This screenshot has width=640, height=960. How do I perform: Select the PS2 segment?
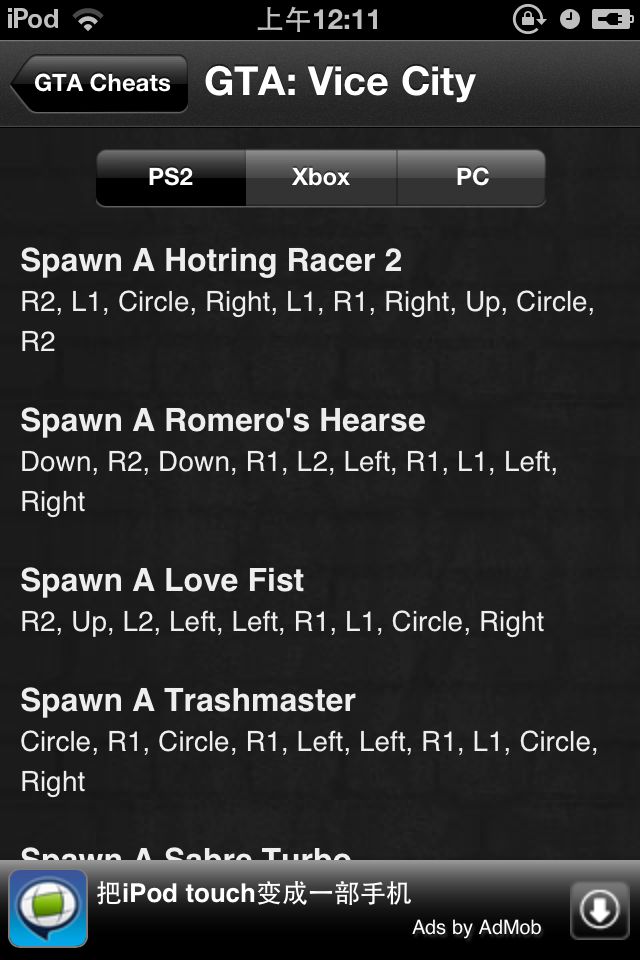click(x=171, y=178)
